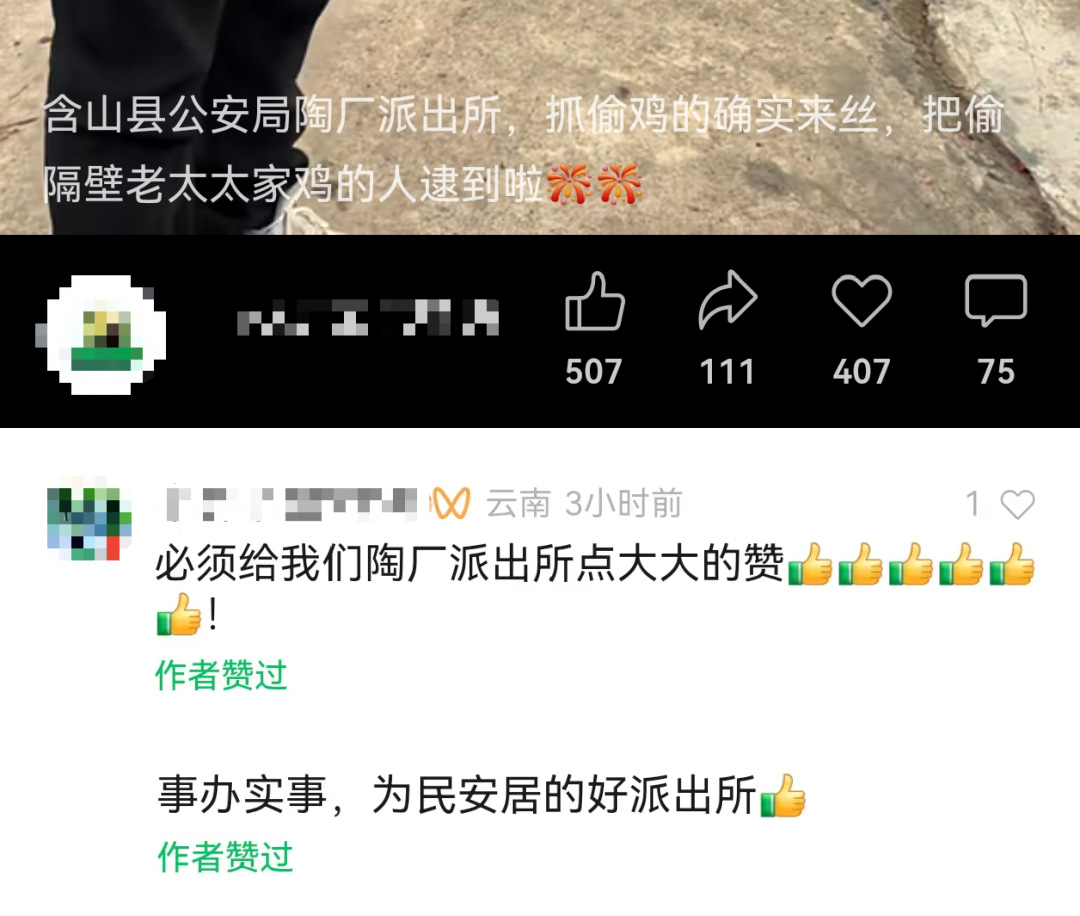This screenshot has height=916, width=1080.
Task: Like the video with 507 thumbs-up
Action: (594, 303)
